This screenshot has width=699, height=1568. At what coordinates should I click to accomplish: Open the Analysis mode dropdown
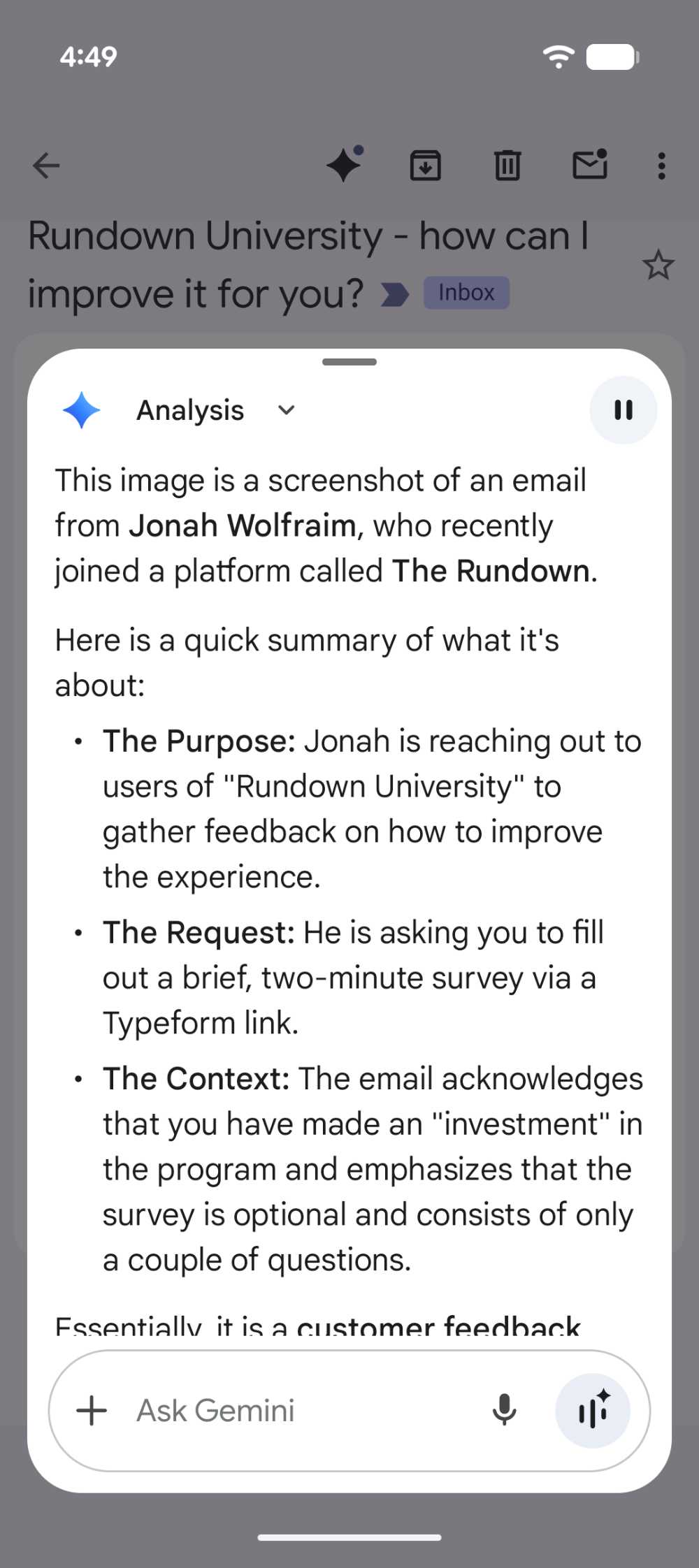tap(285, 410)
